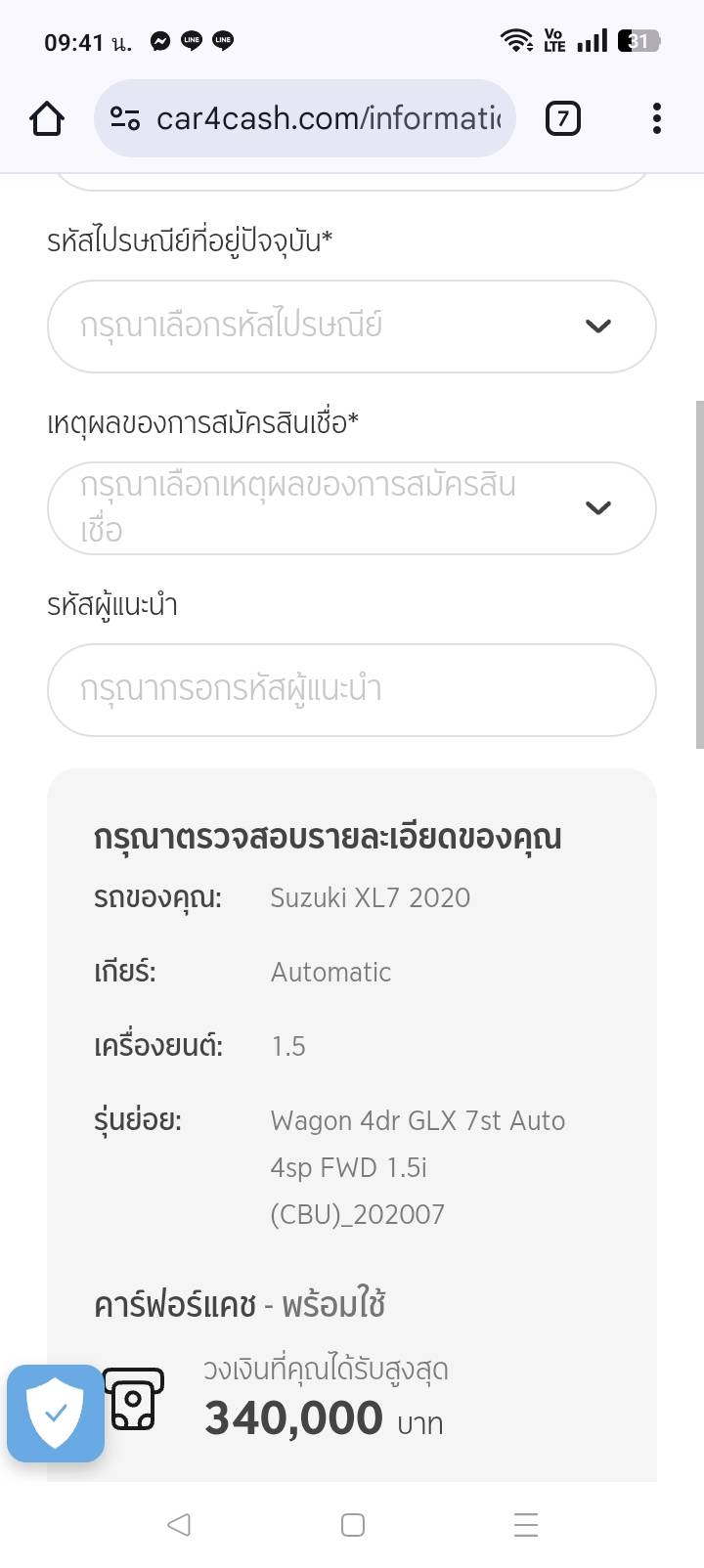Image resolution: width=704 pixels, height=1568 pixels.
Task: Expand the postal code dropdown
Action: coord(351,326)
